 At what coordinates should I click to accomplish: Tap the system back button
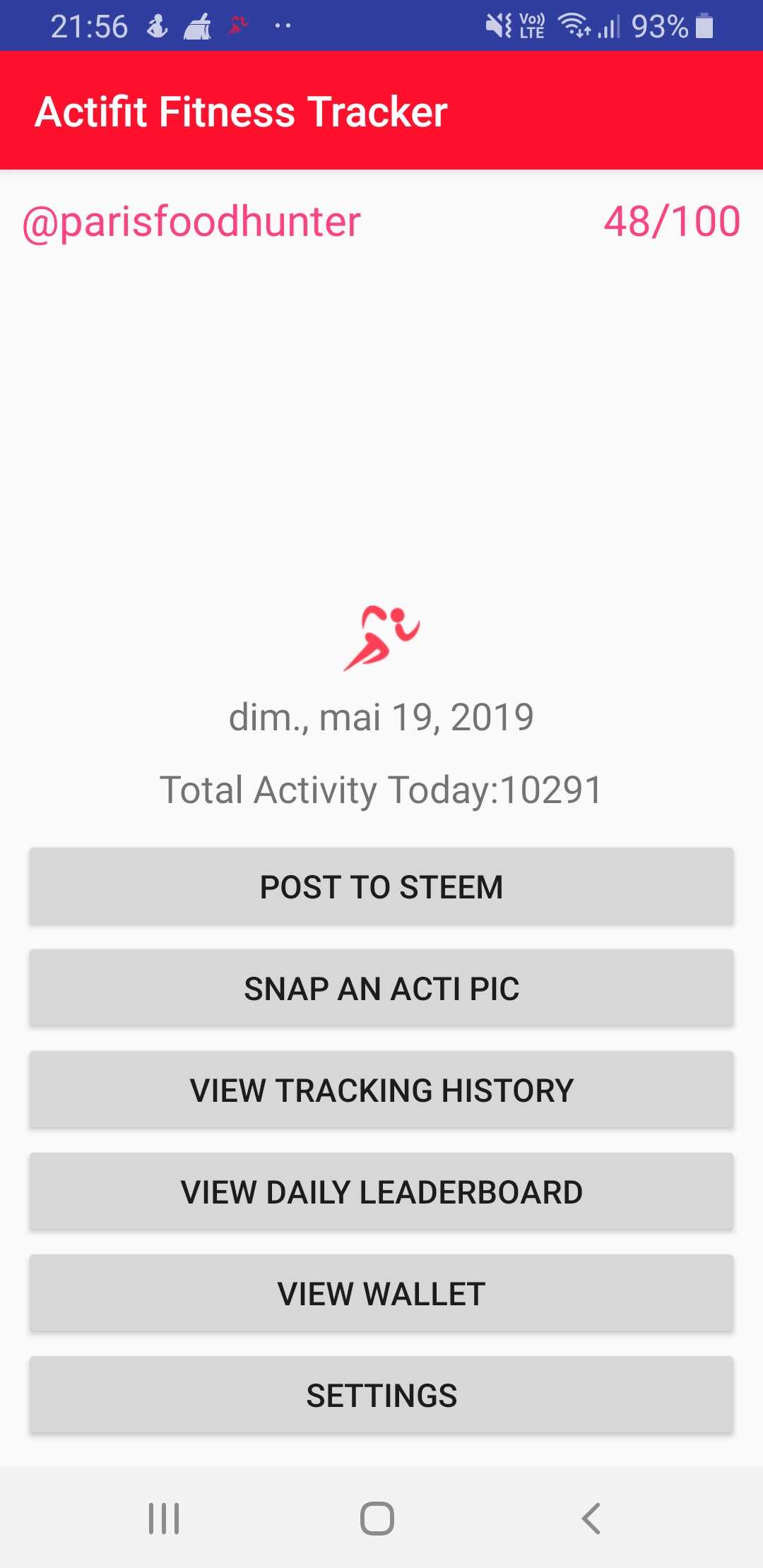pyautogui.click(x=591, y=1519)
